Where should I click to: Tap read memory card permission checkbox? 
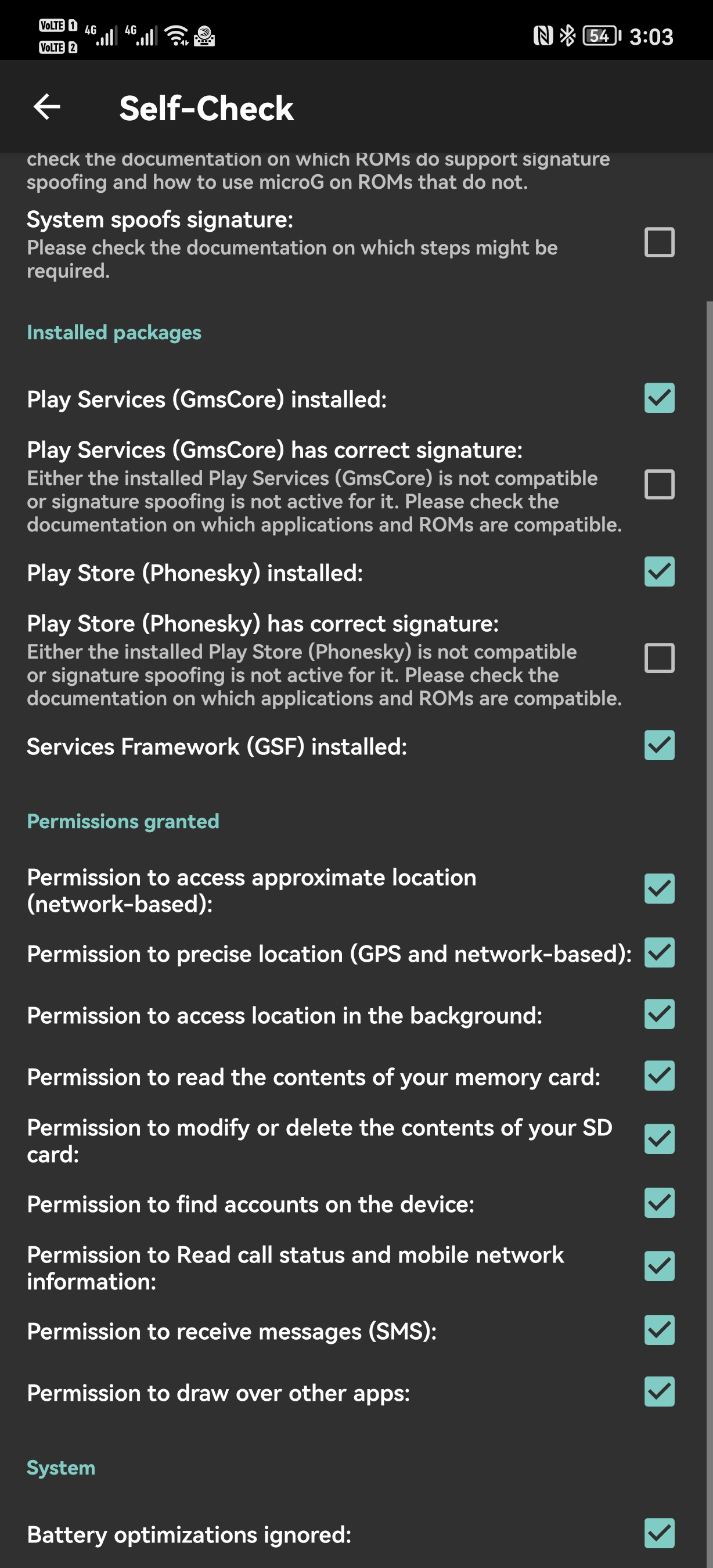pos(660,1076)
